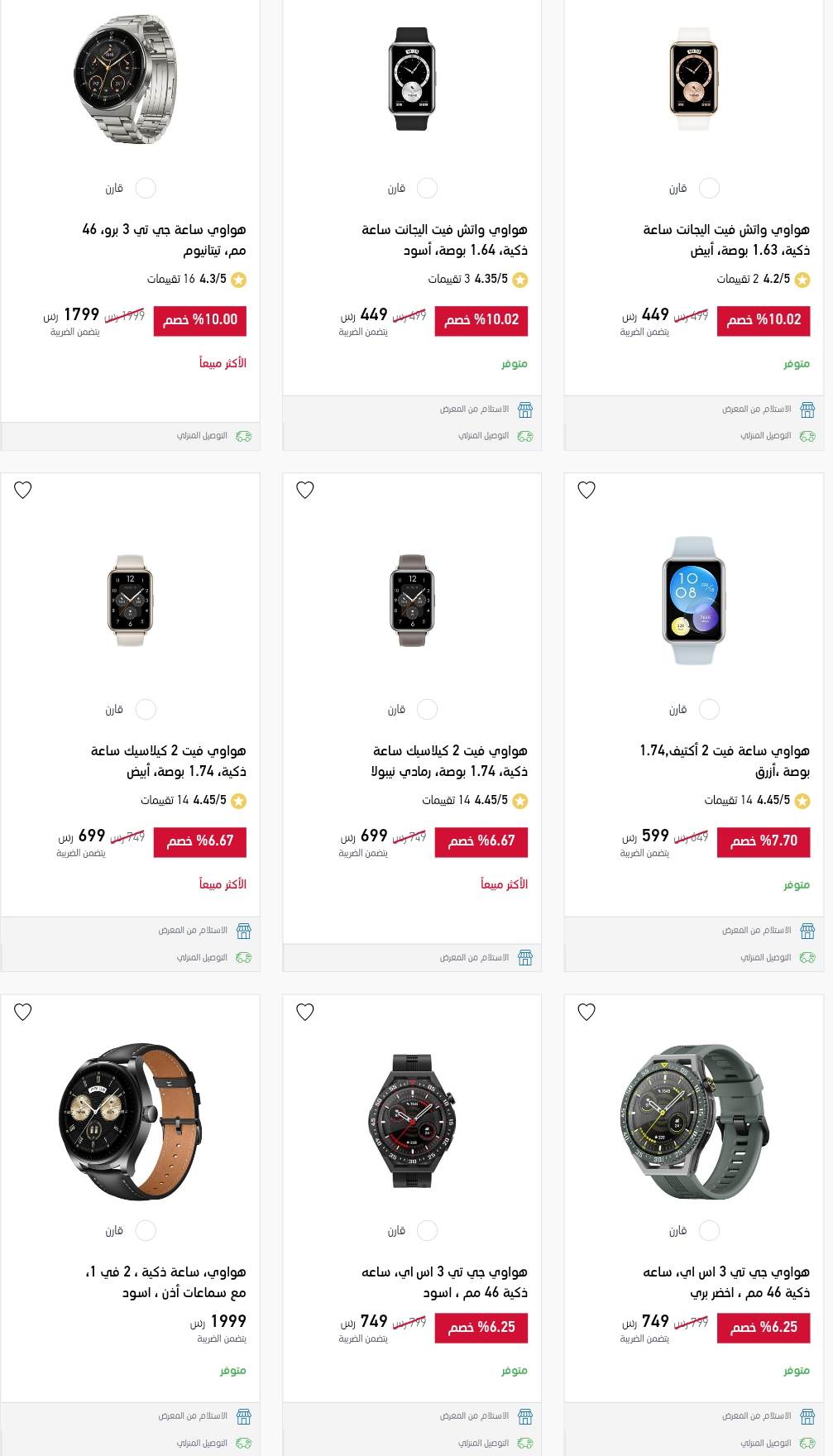View the black Watch Fit Elegant product
833x1456 pixels.
click(412, 79)
